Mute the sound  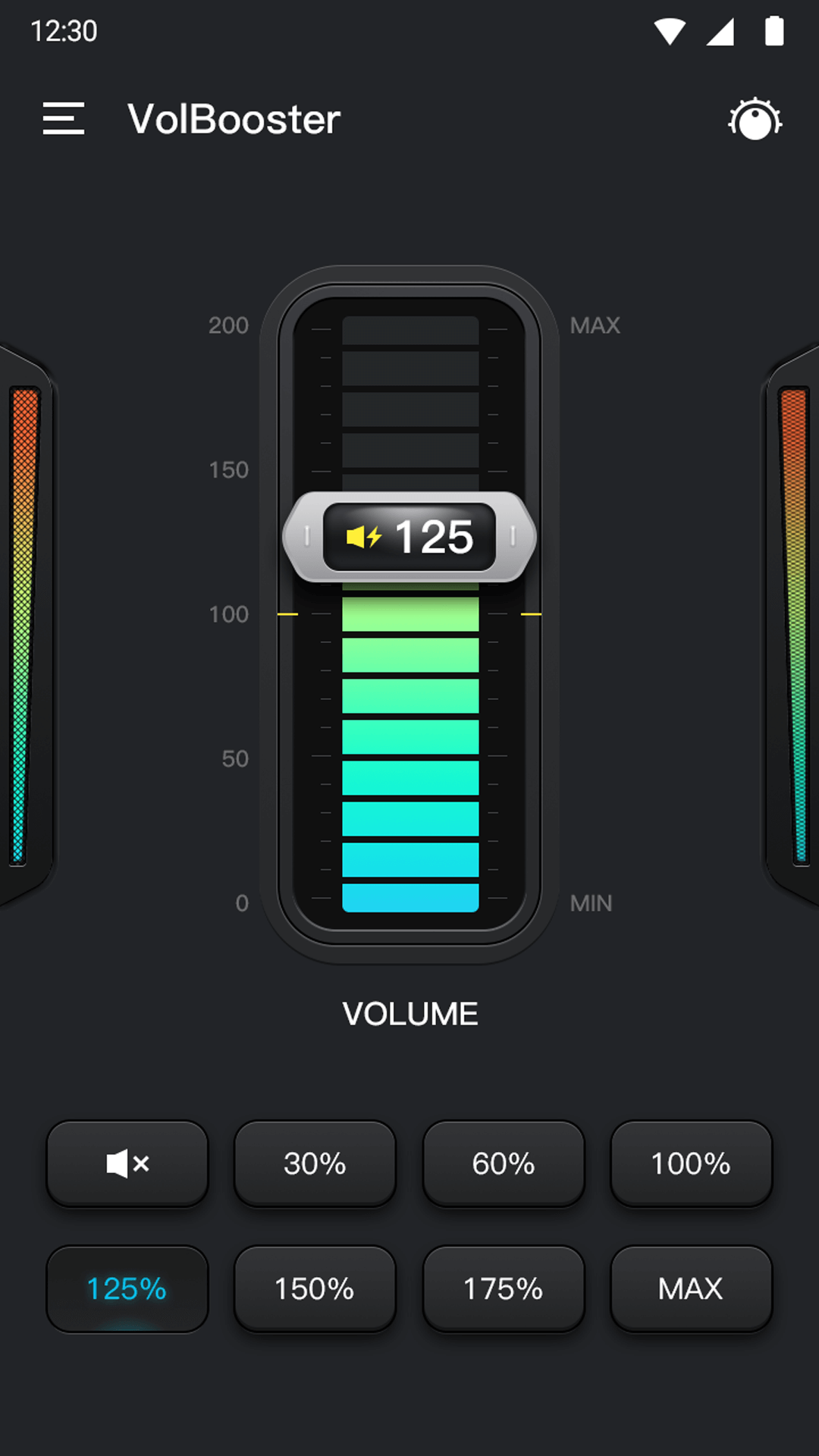pyautogui.click(x=126, y=1163)
